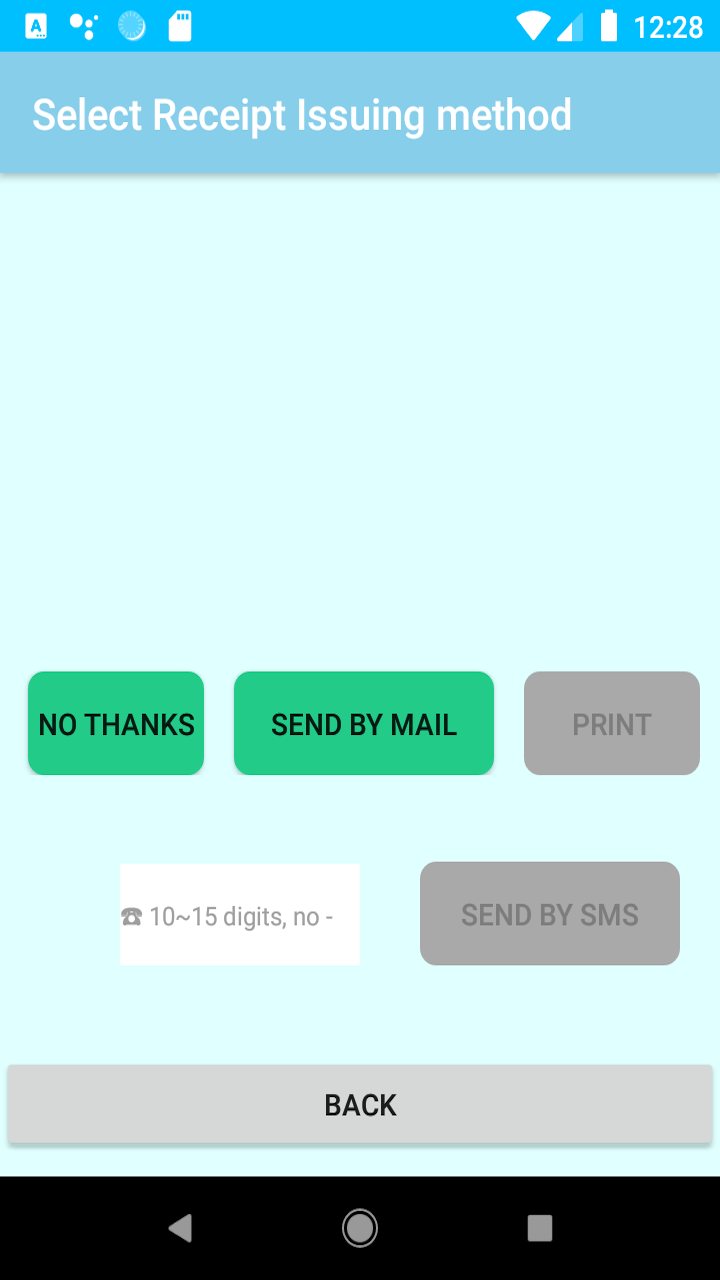The width and height of the screenshot is (720, 1280).
Task: Select NO THANKS for the receipt
Action: (115, 723)
